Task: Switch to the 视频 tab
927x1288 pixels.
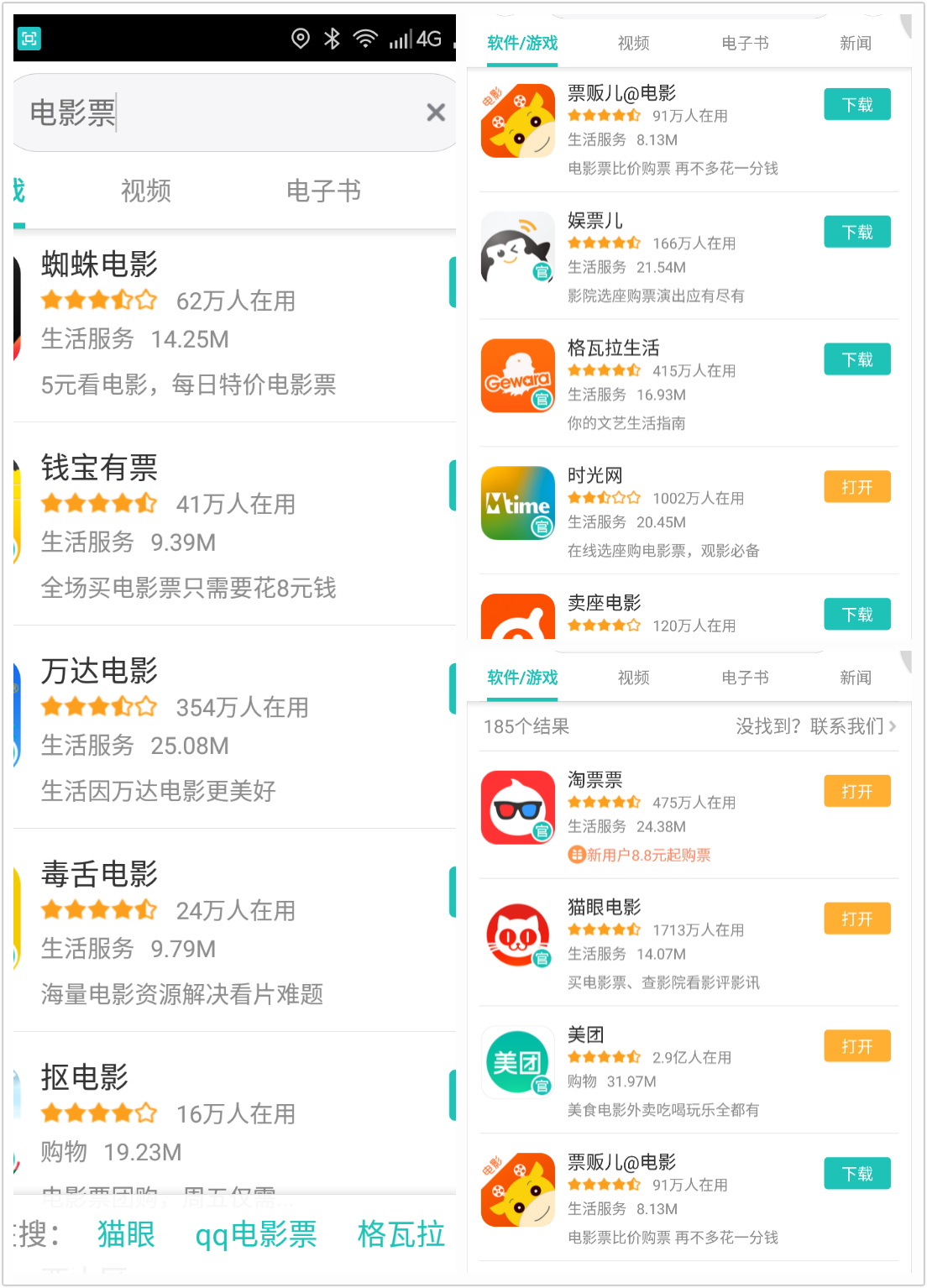Action: click(x=633, y=44)
